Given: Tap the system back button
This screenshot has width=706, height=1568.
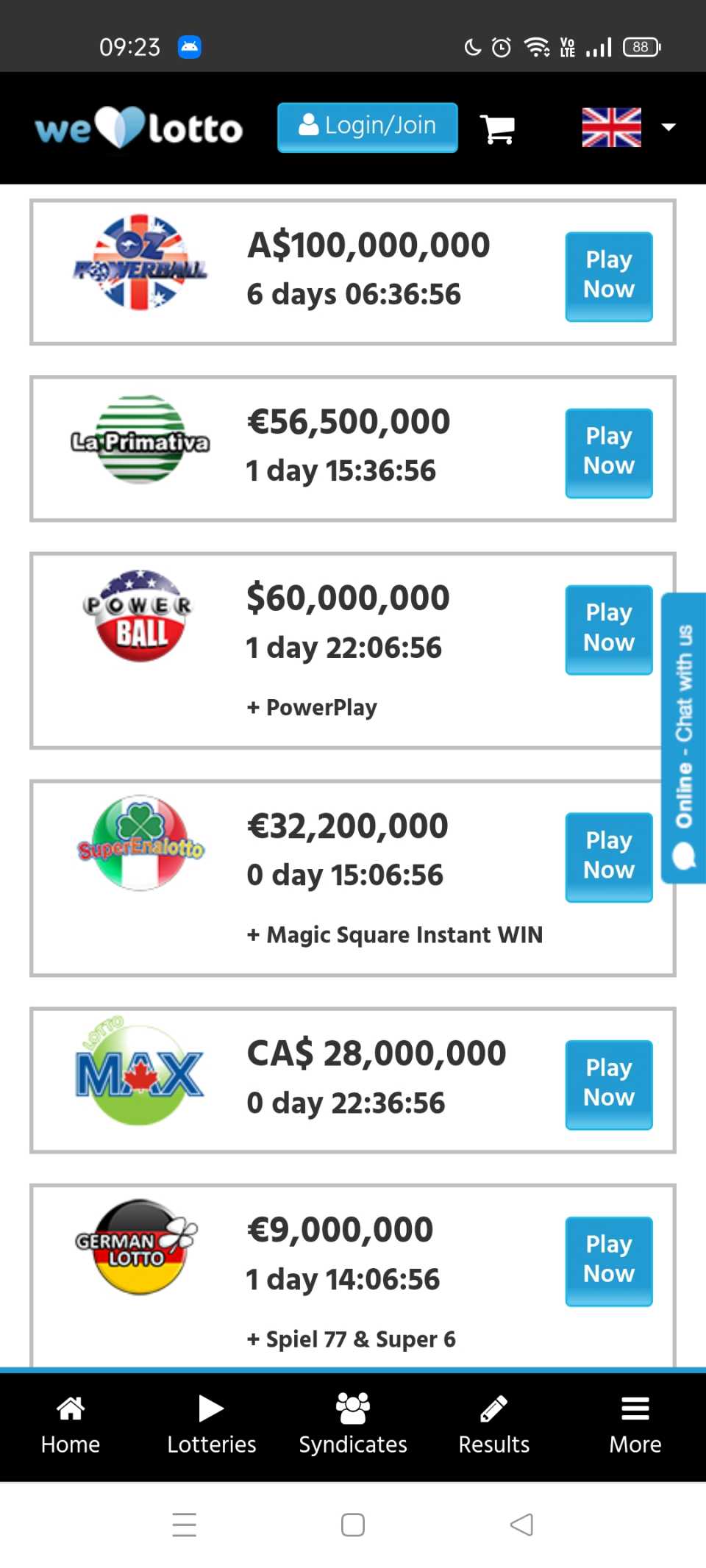Looking at the screenshot, I should point(521,1525).
